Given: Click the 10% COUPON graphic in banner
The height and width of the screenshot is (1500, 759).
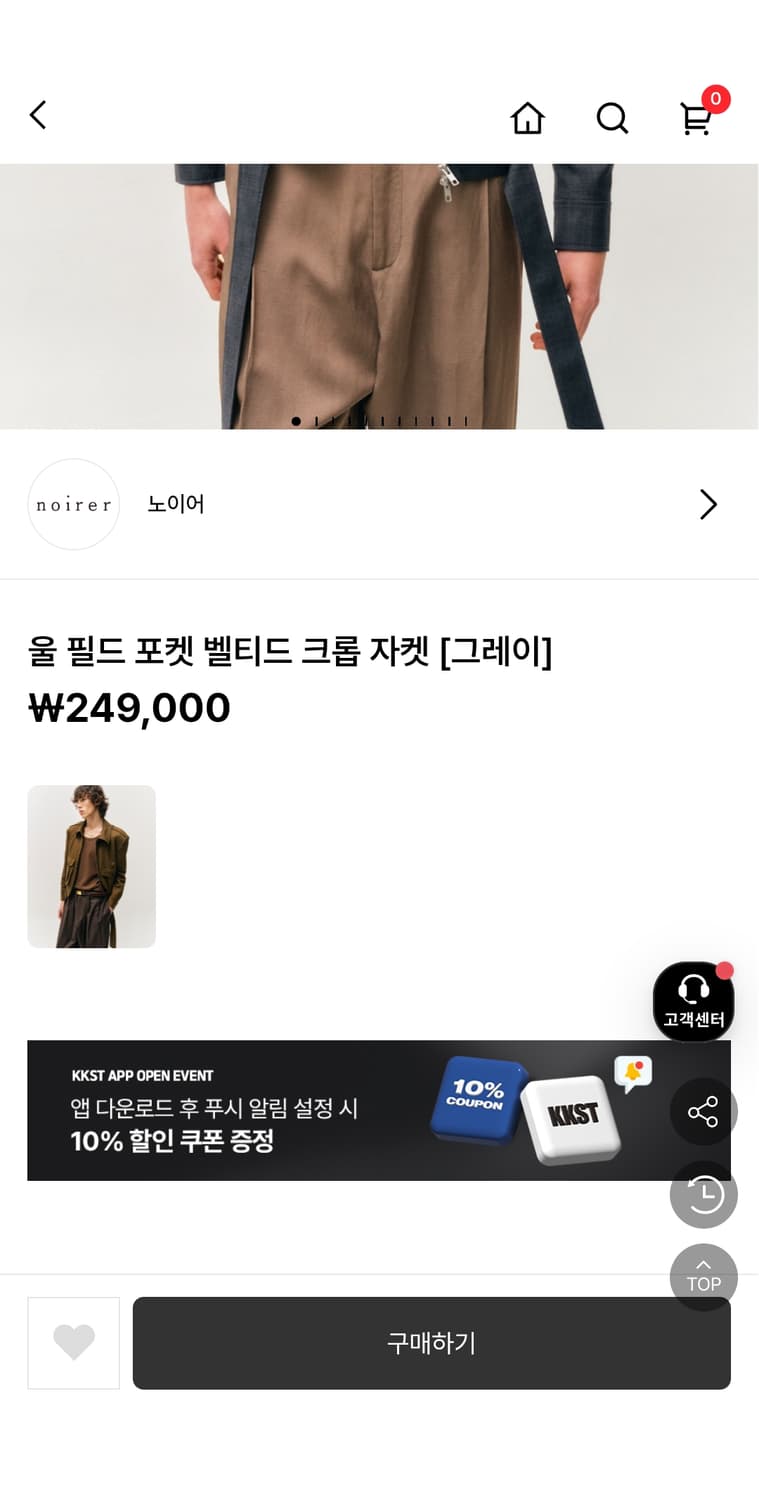Looking at the screenshot, I should (478, 1095).
